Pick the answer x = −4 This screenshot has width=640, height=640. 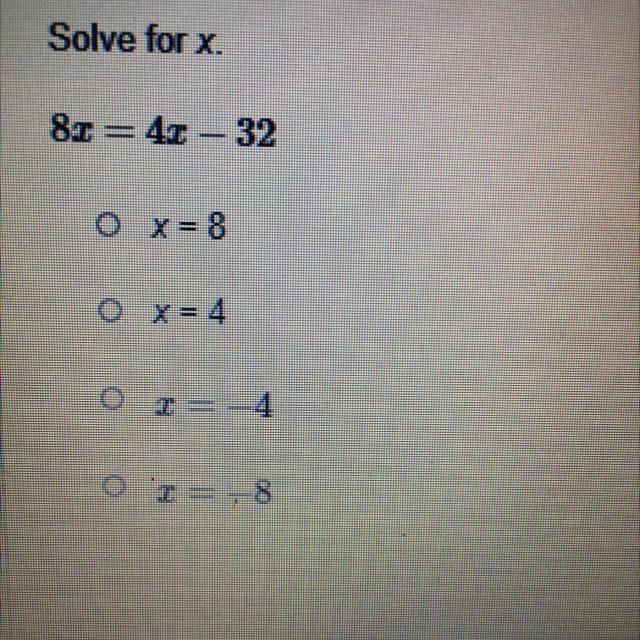point(112,398)
